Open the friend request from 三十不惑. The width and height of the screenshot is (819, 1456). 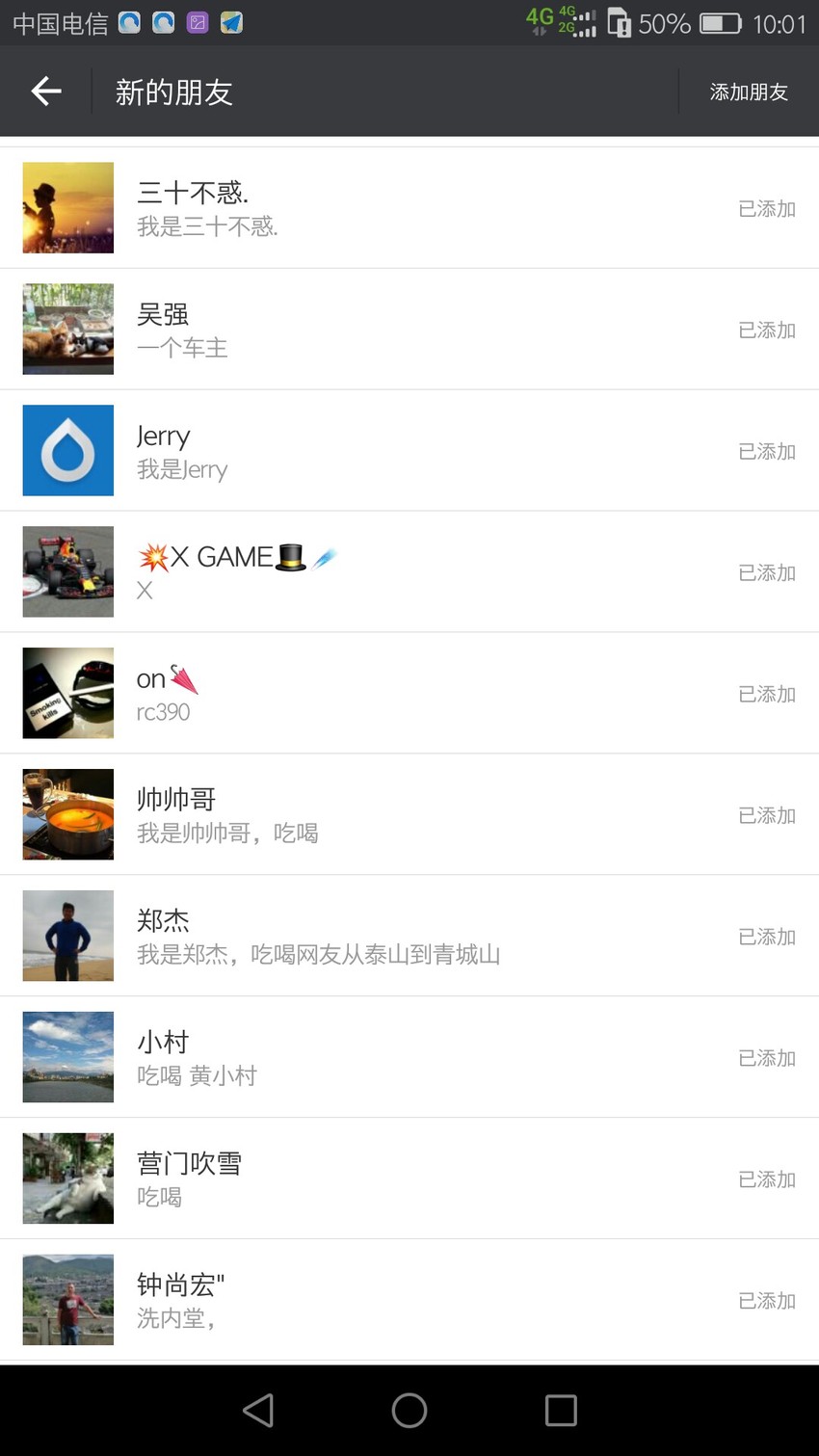coord(409,208)
